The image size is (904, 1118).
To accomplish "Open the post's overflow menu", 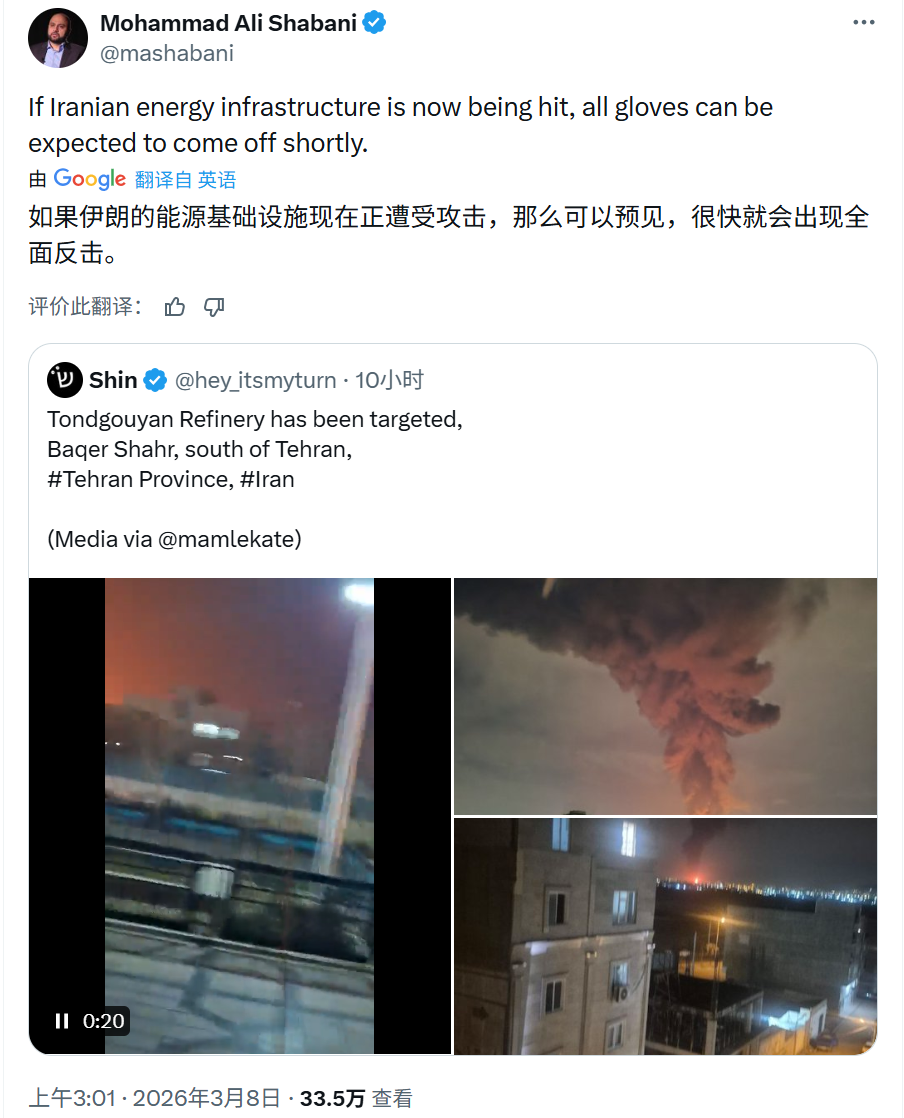I will 863,22.
